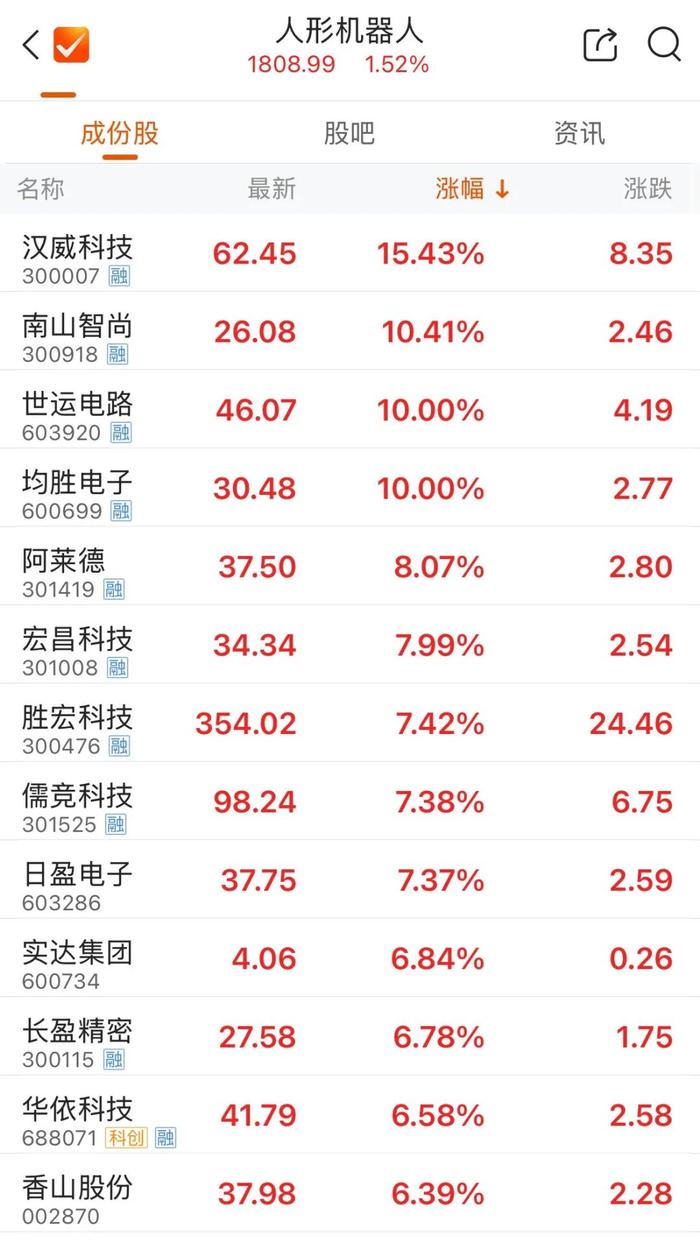View 世运电路 stock details
The image size is (700, 1243).
pyautogui.click(x=350, y=410)
